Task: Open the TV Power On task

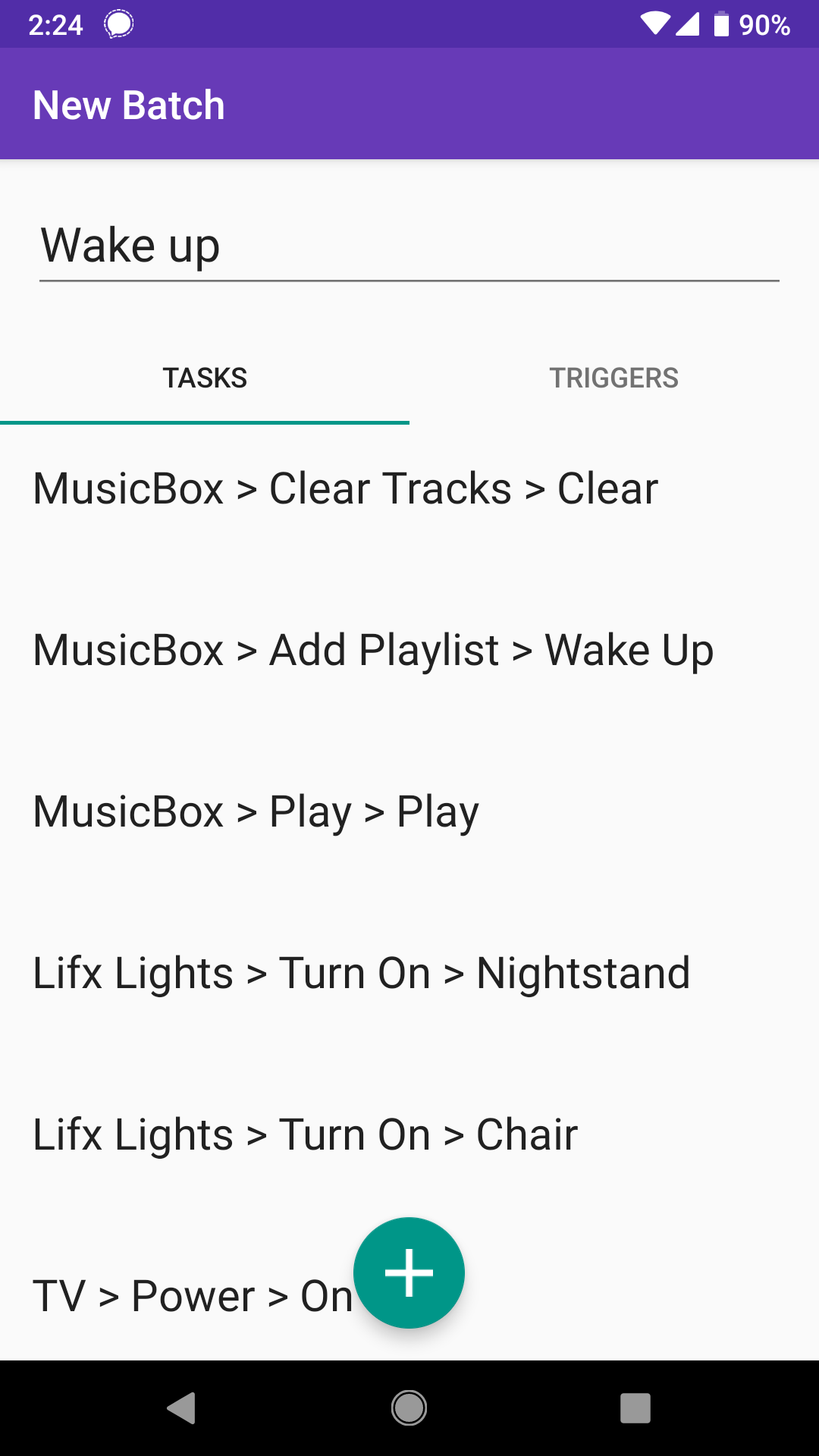Action: tap(193, 1295)
